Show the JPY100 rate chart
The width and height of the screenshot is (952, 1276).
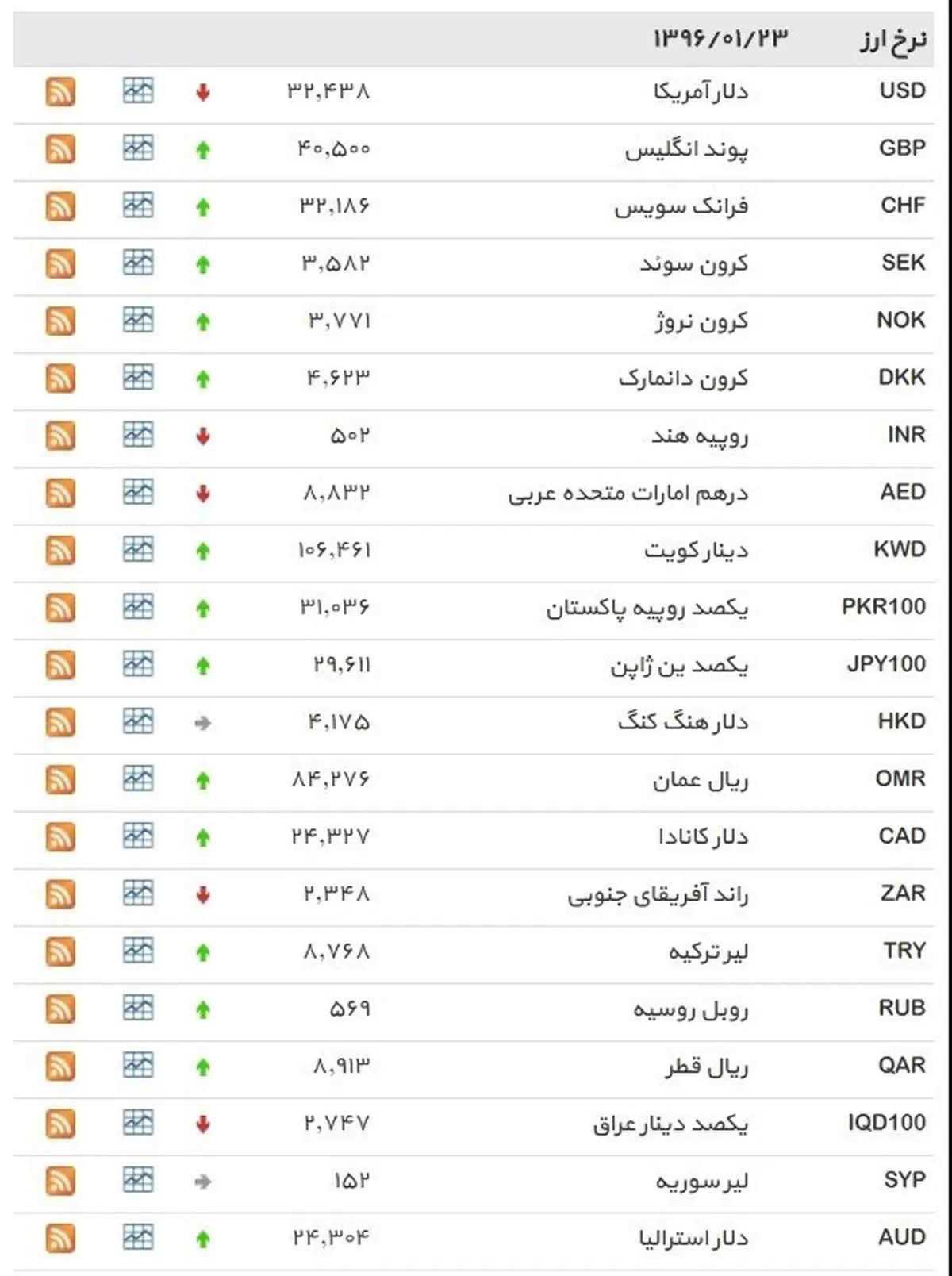click(x=138, y=664)
